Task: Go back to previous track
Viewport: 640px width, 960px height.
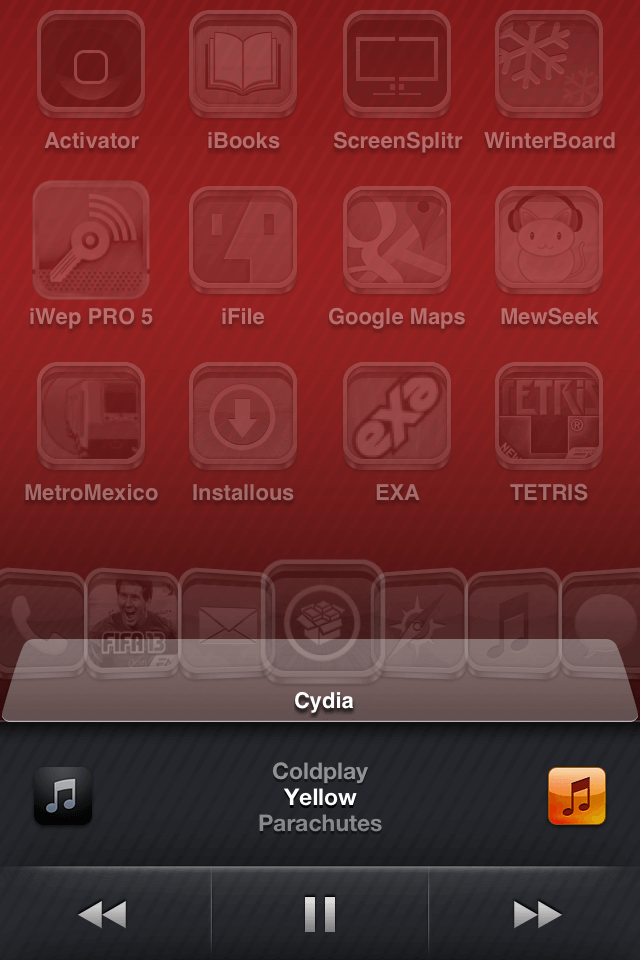Action: 102,913
